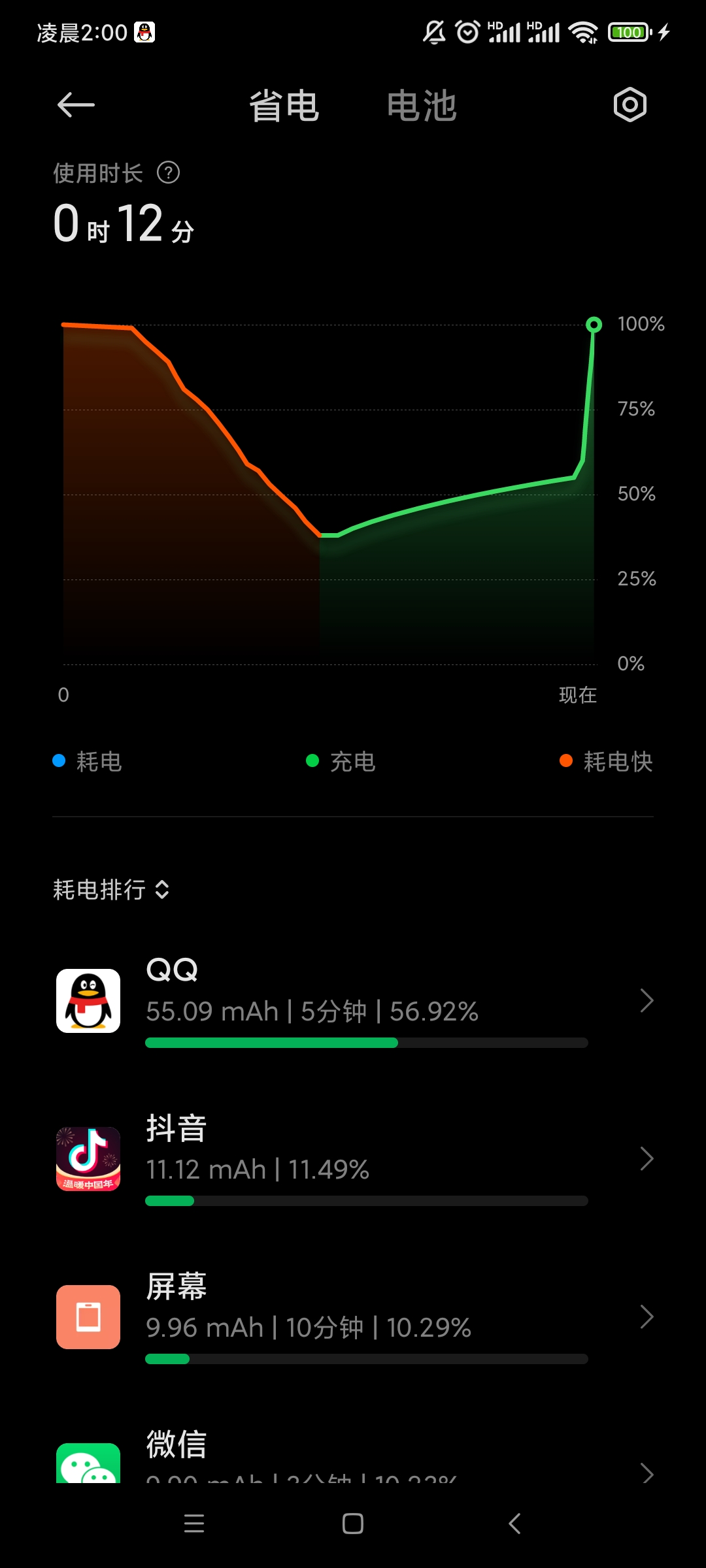This screenshot has width=706, height=1568.
Task: View 抖音 power consumption details
Action: pos(353,1159)
